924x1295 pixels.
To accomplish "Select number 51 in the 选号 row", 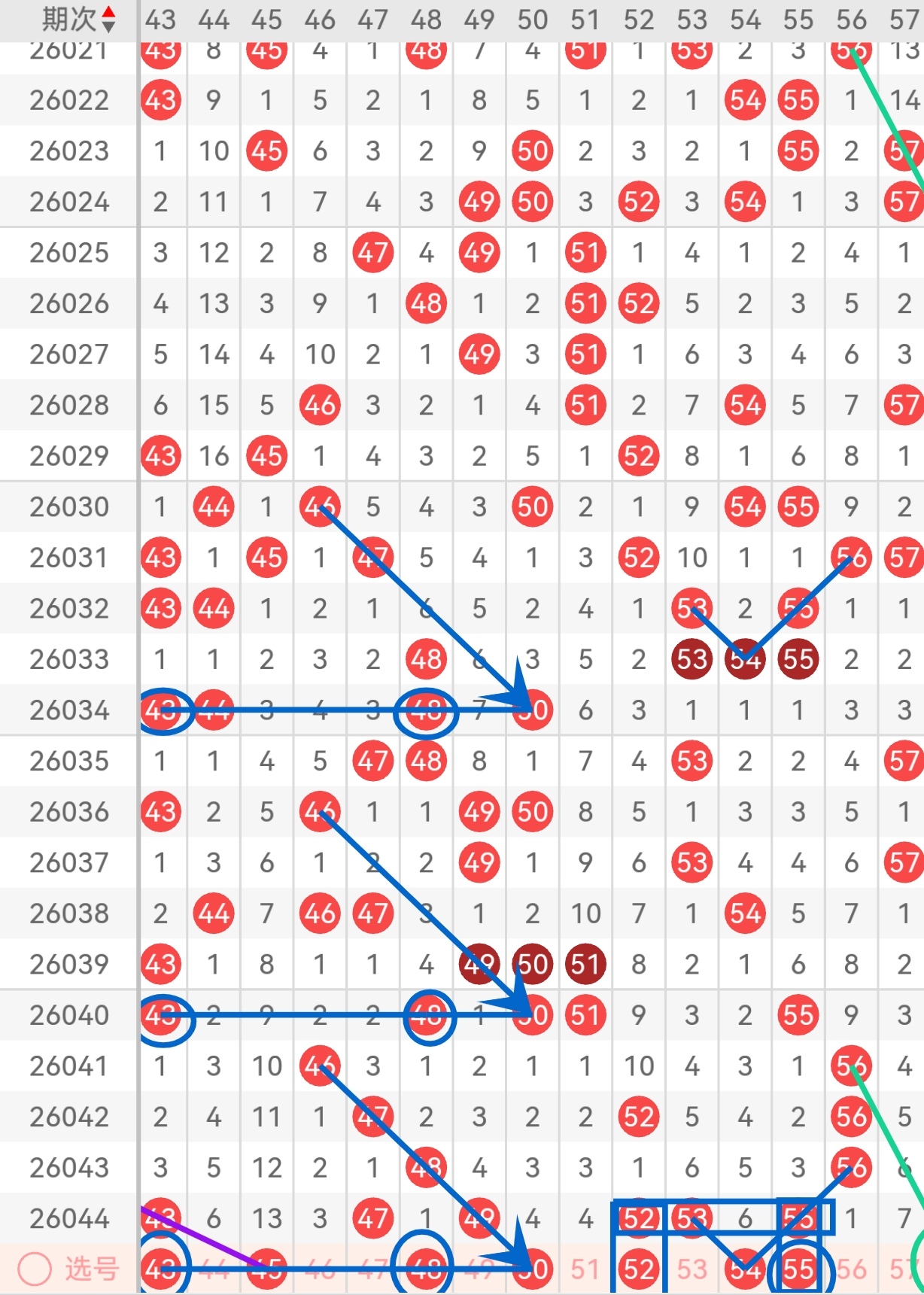I will (585, 1269).
